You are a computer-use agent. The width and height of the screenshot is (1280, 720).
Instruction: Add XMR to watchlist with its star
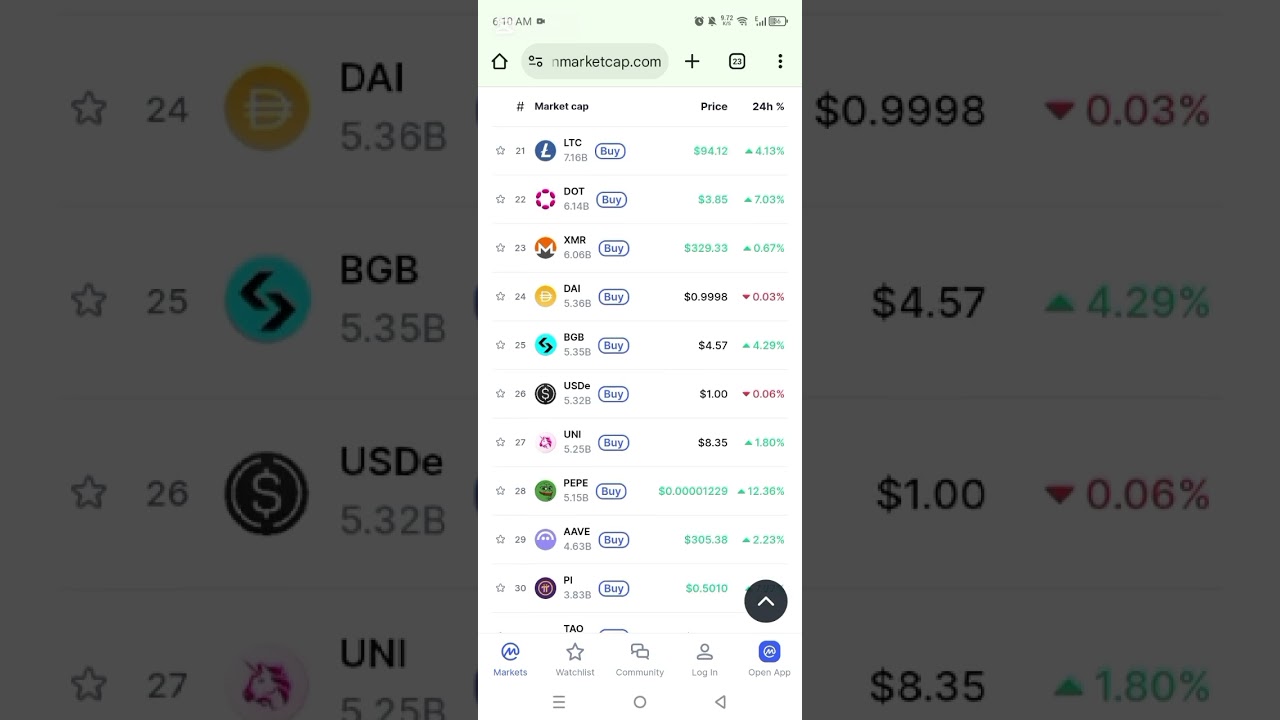tap(500, 248)
